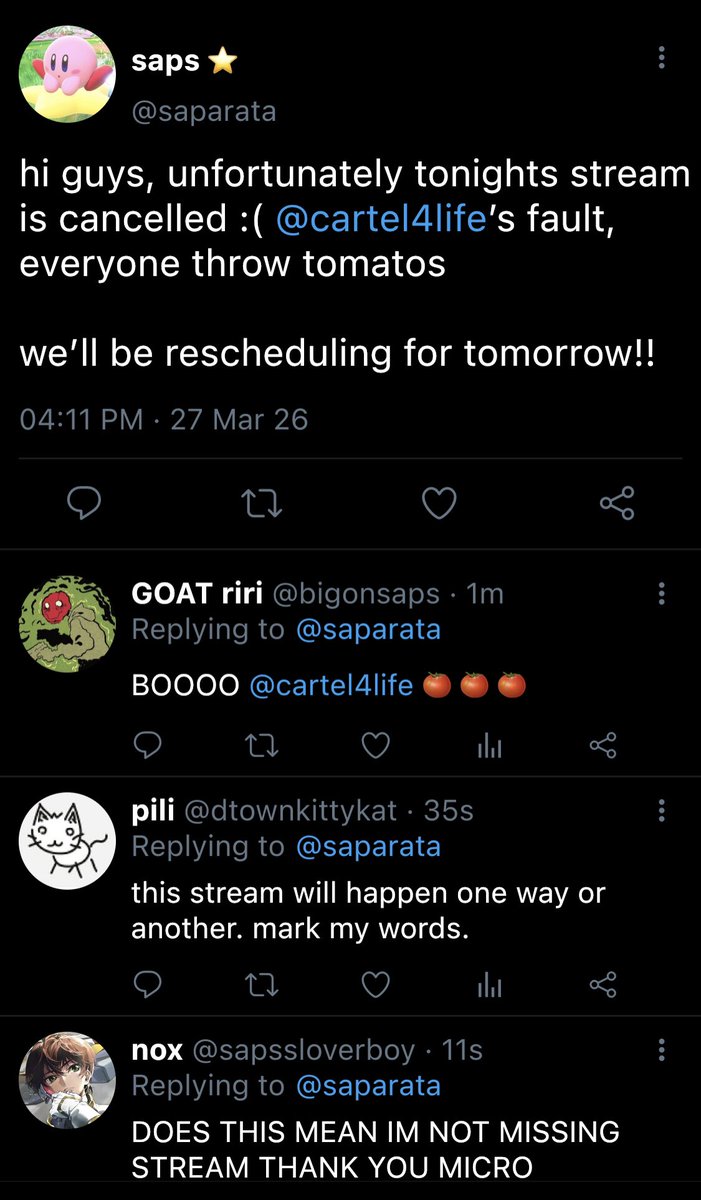Share saps's stream cancelled post
The height and width of the screenshot is (1200, 701).
[x=616, y=506]
